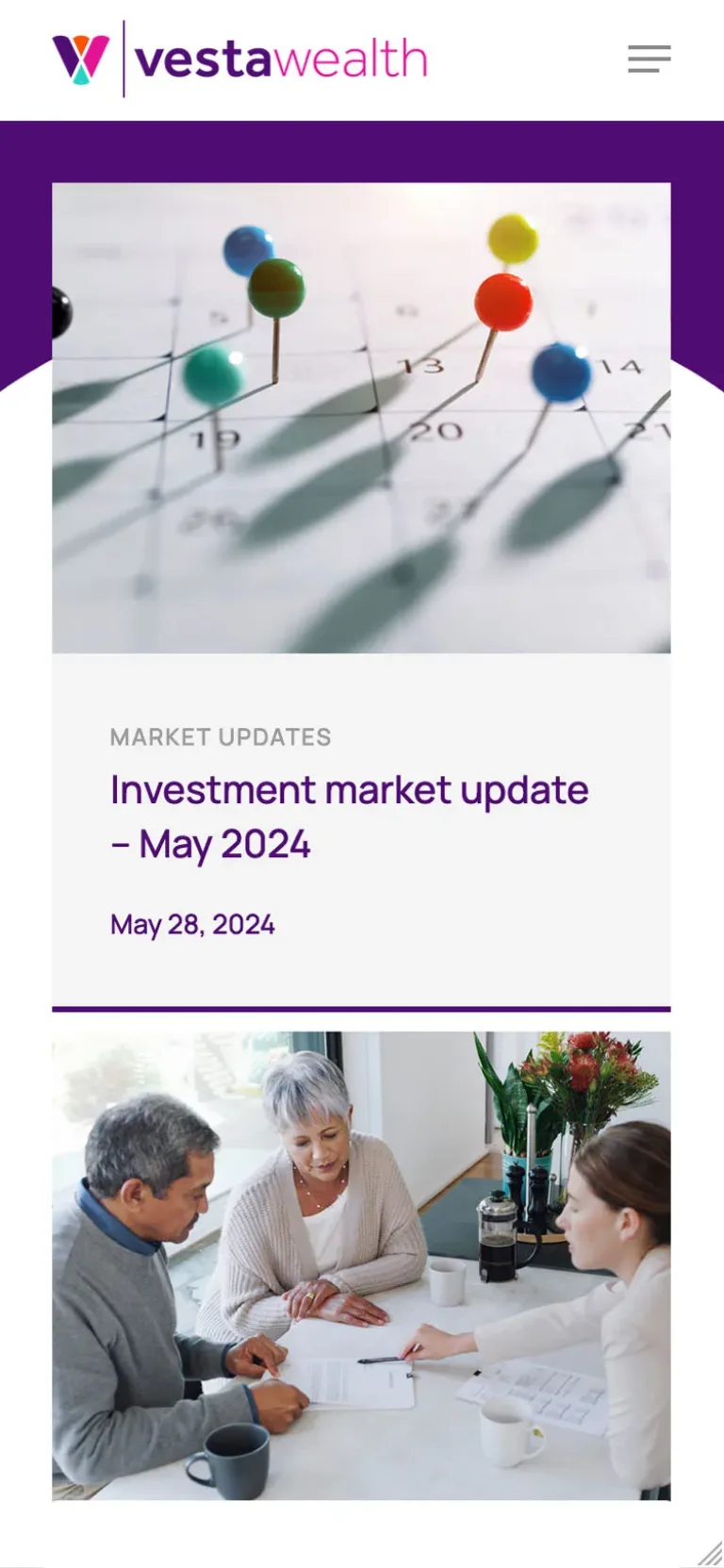Image resolution: width=724 pixels, height=1568 pixels.
Task: Tap the logo to return home
Action: 236,59
